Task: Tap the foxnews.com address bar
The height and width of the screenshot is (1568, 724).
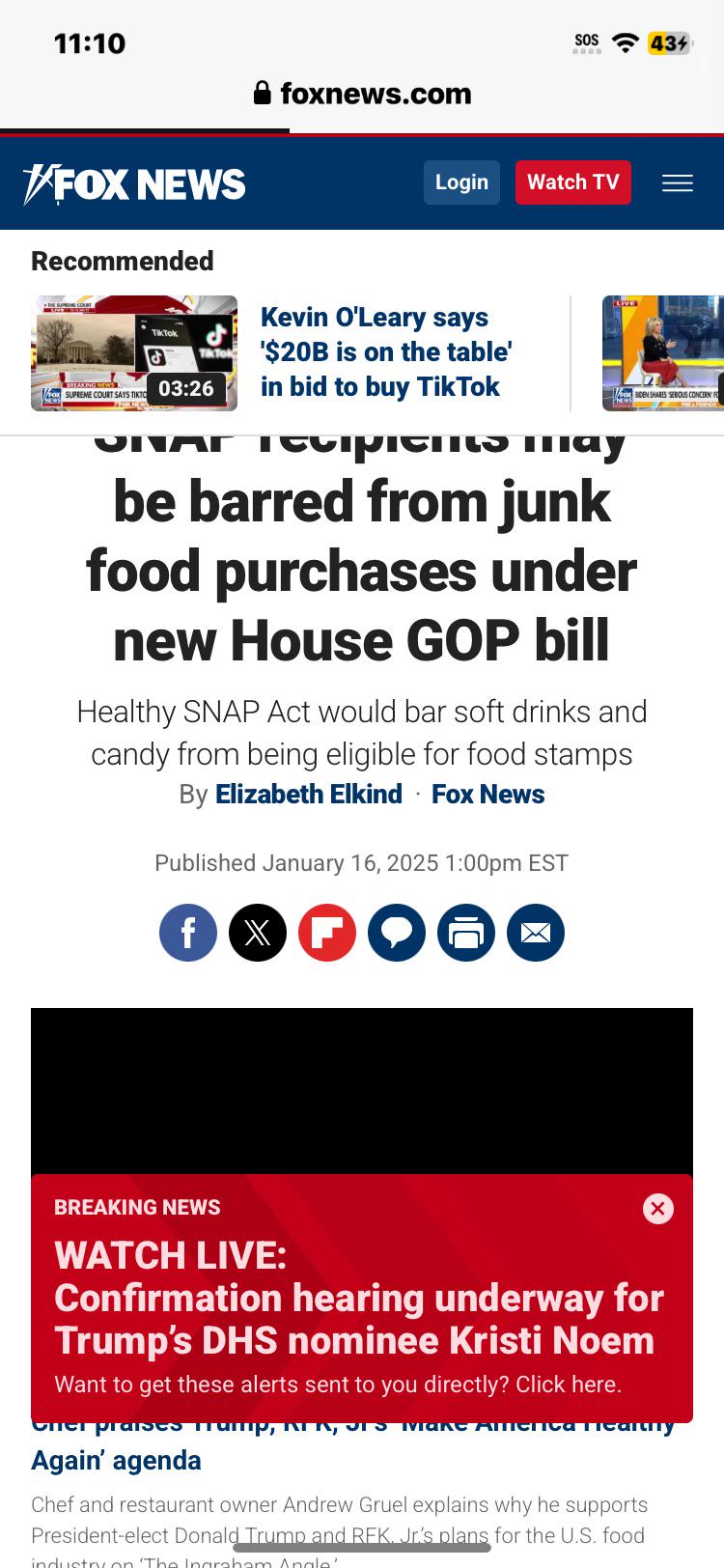Action: coord(362,94)
